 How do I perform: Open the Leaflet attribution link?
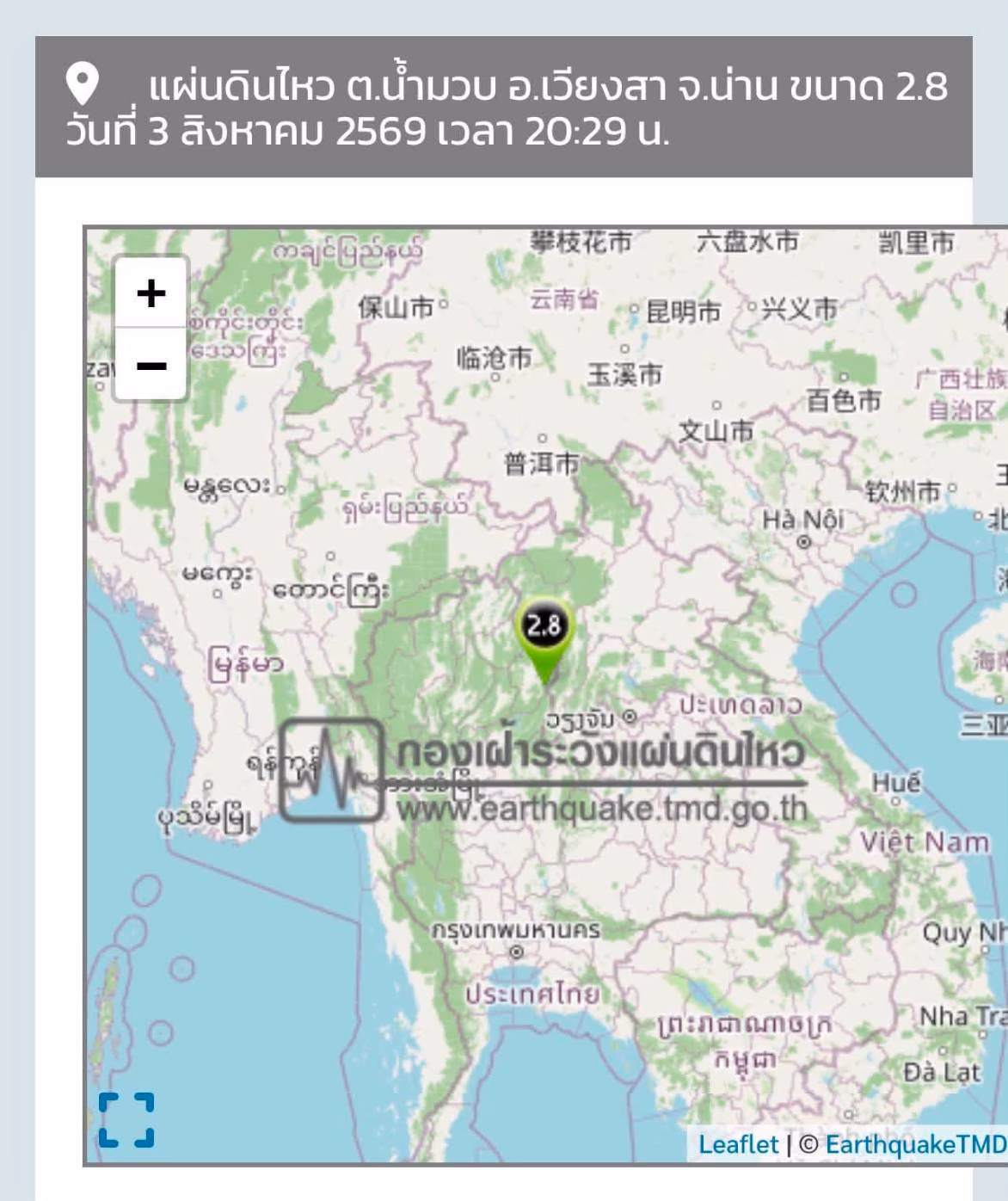(x=738, y=1144)
